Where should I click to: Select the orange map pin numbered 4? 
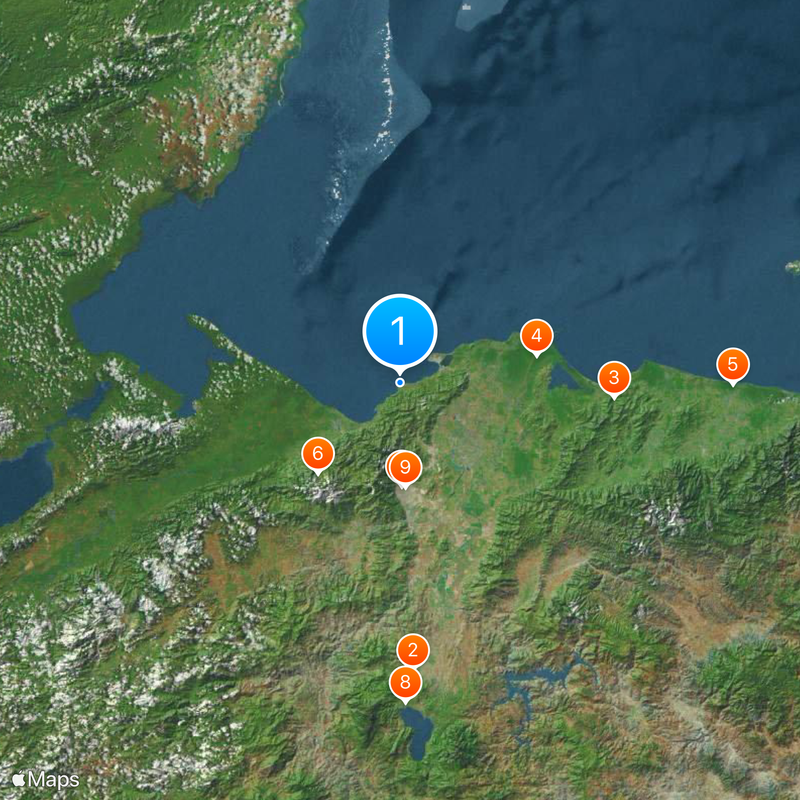(537, 336)
